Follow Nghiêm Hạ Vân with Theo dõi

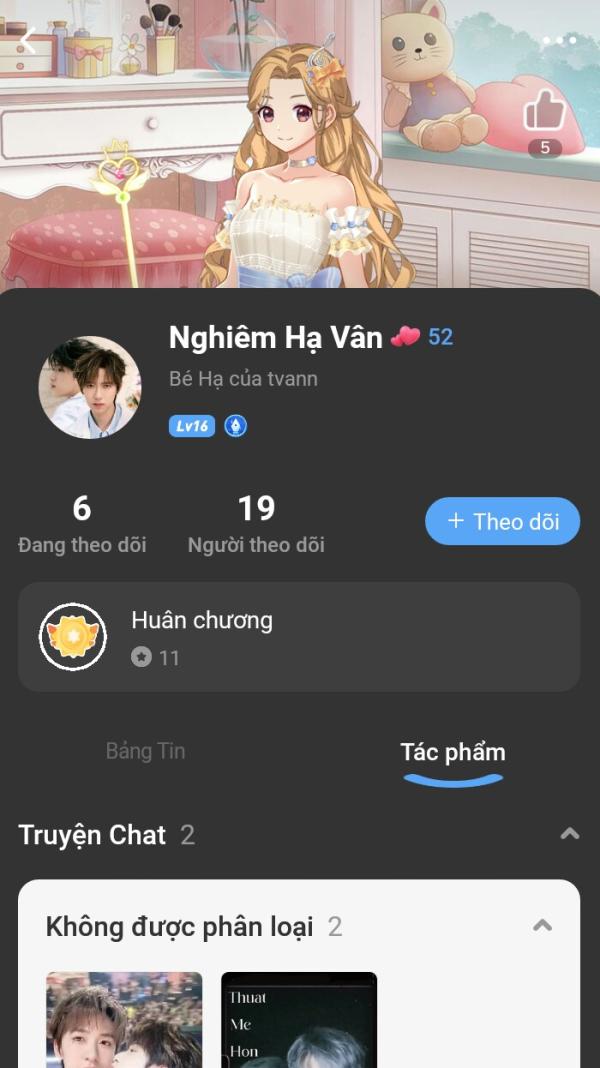(502, 521)
